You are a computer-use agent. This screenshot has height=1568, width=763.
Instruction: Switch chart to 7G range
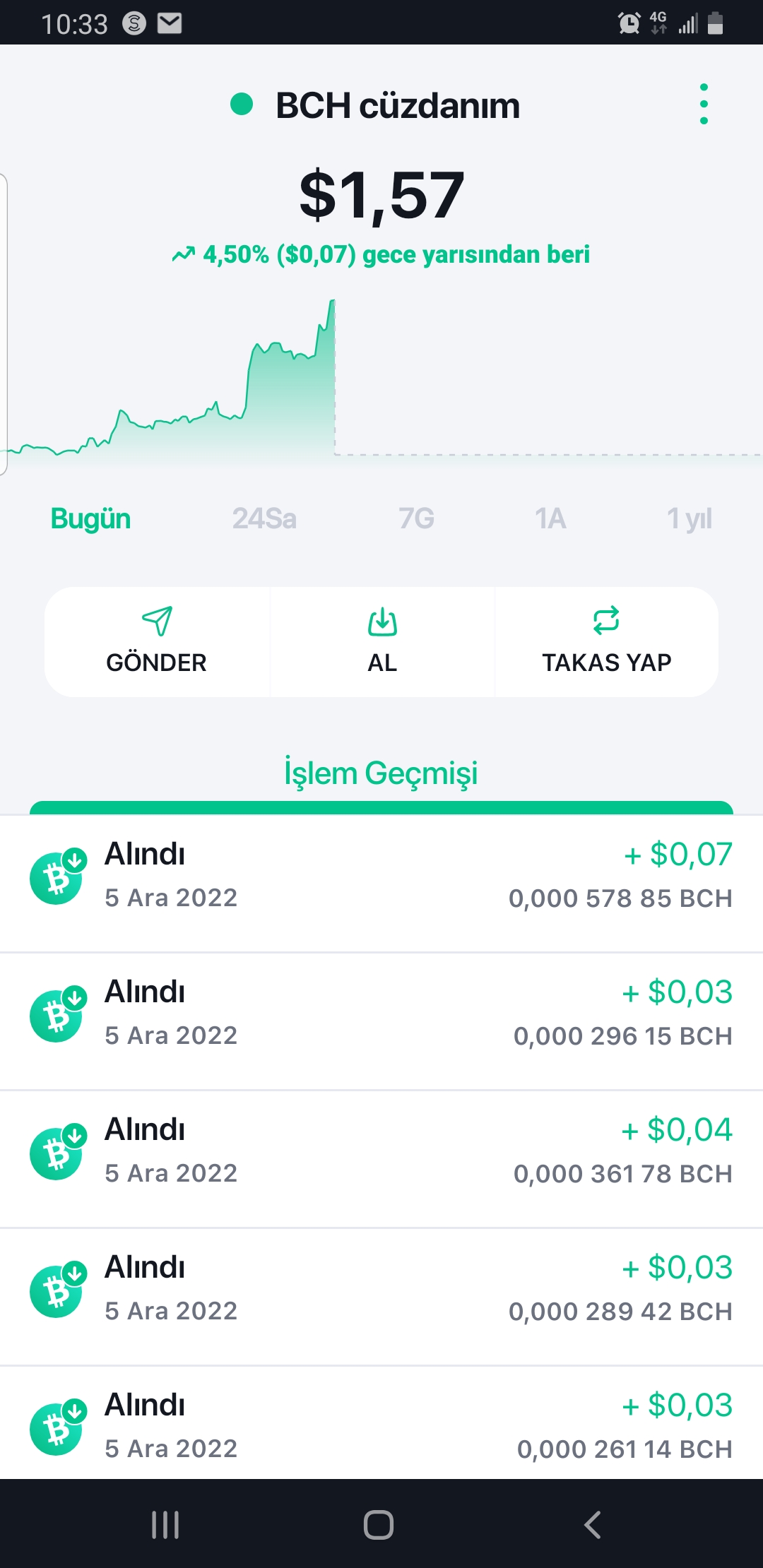(x=416, y=519)
